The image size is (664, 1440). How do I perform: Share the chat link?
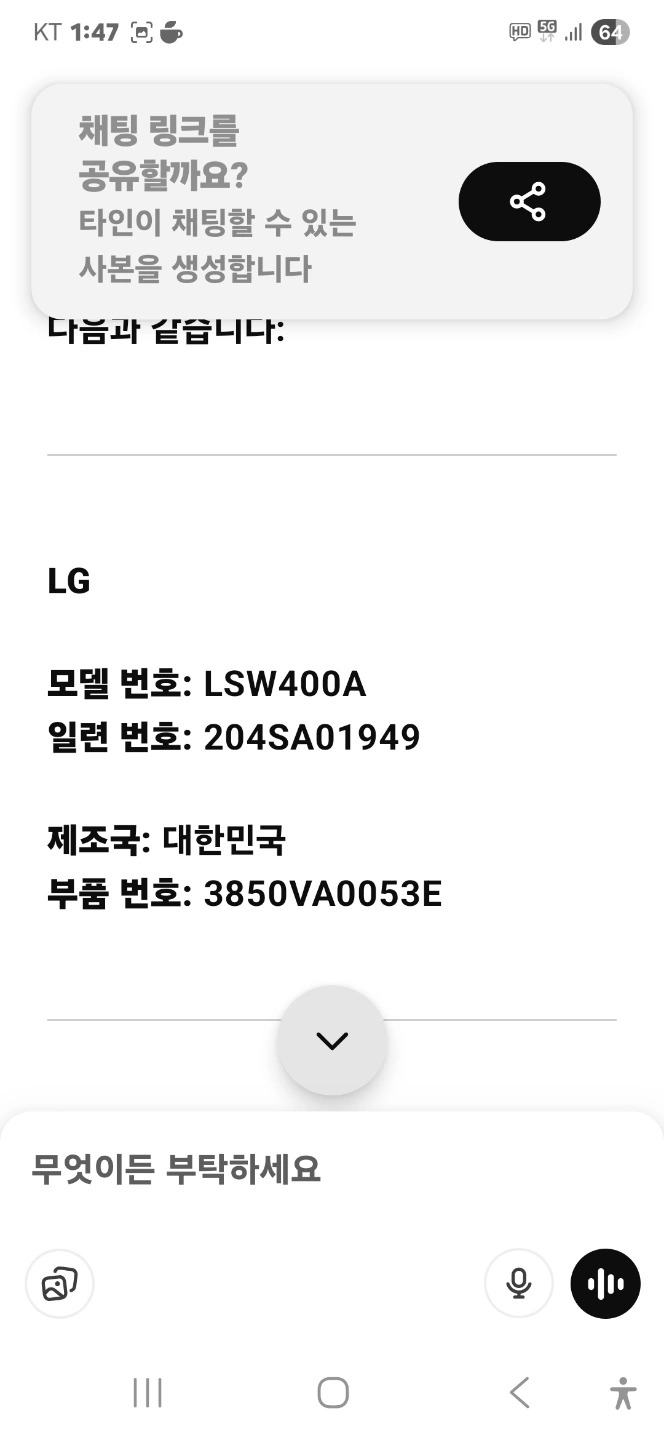529,201
